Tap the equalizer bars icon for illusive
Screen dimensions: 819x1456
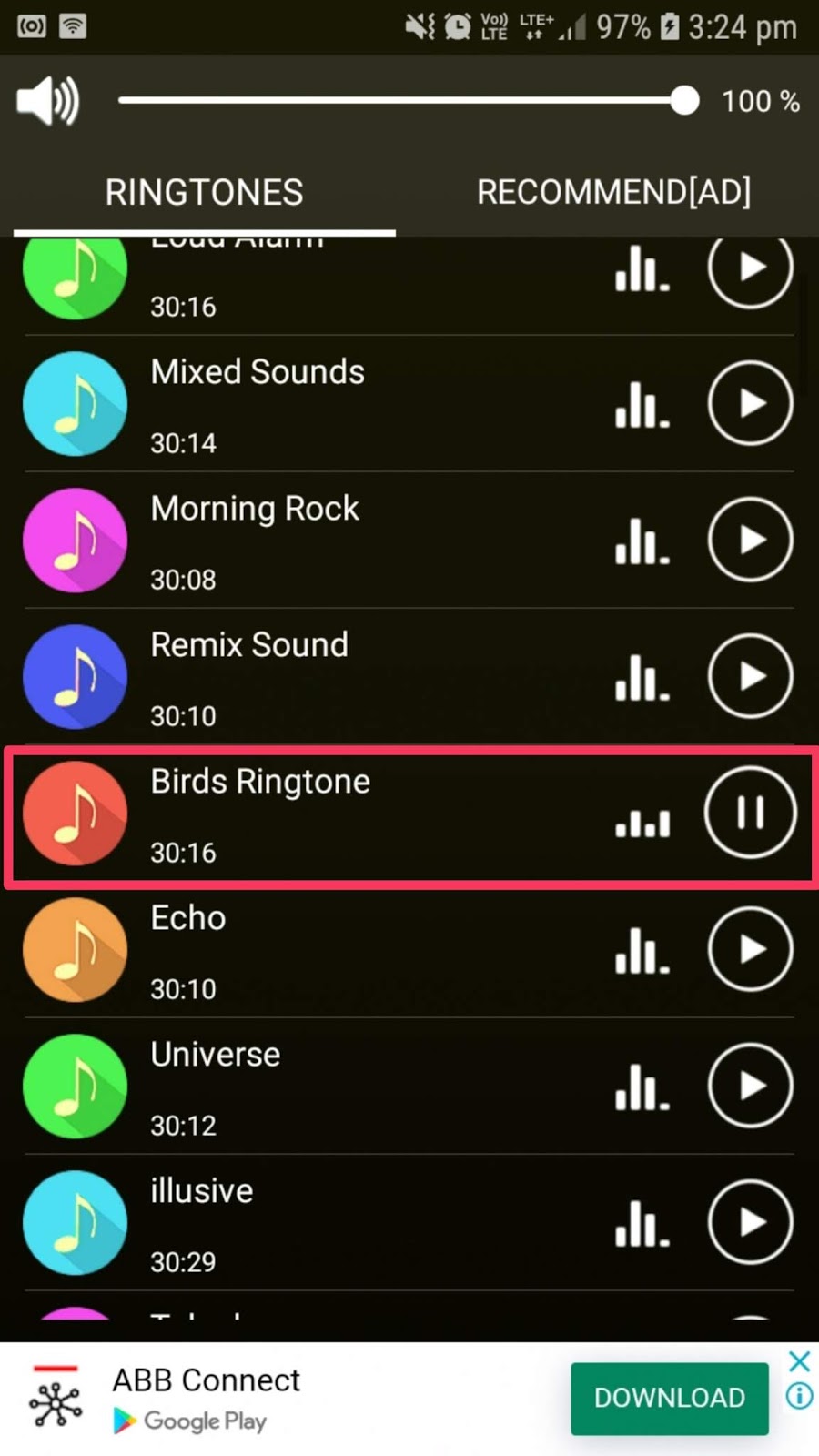[x=642, y=1223]
